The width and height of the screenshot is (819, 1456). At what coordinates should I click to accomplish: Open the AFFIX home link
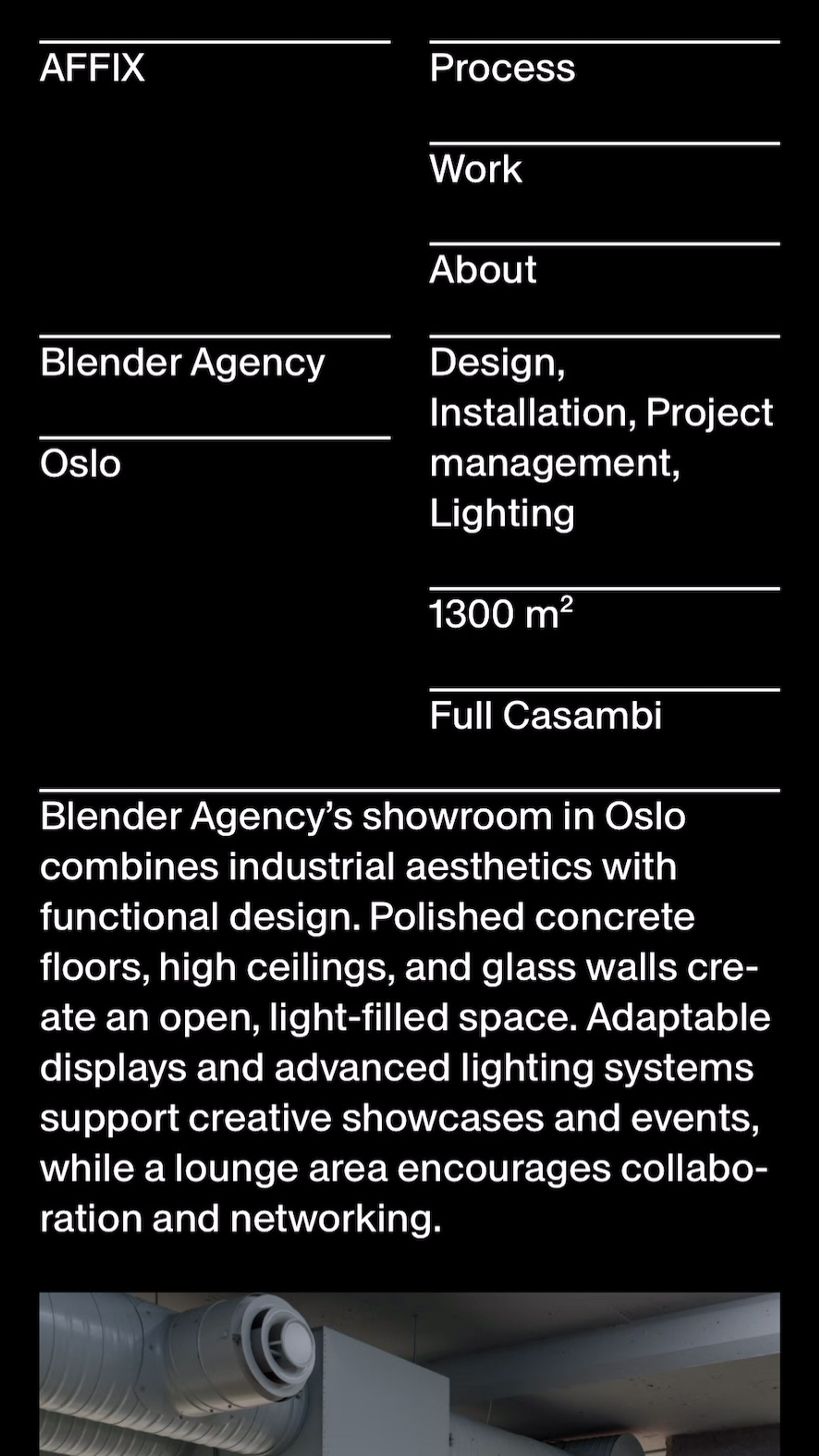(92, 68)
